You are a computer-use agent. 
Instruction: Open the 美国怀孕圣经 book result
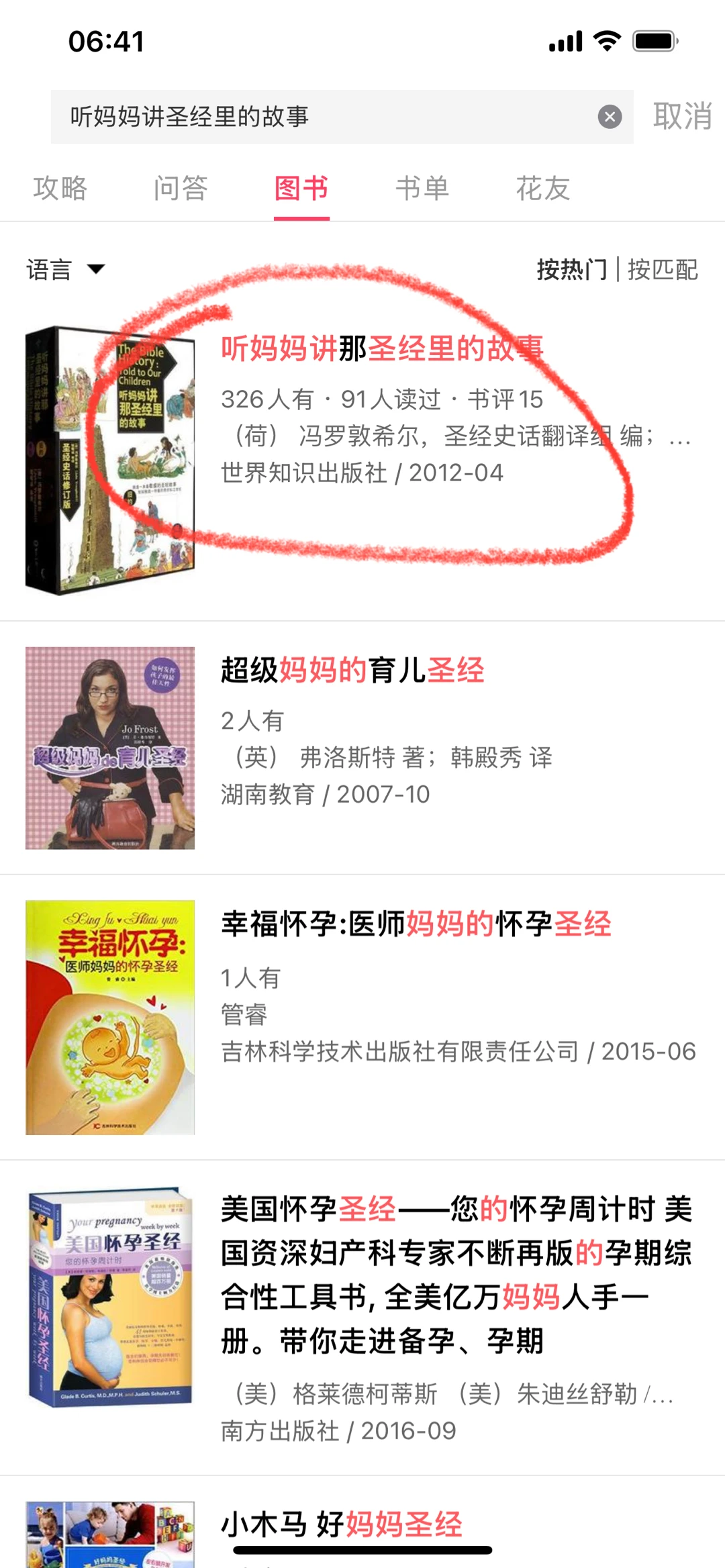(x=455, y=1274)
